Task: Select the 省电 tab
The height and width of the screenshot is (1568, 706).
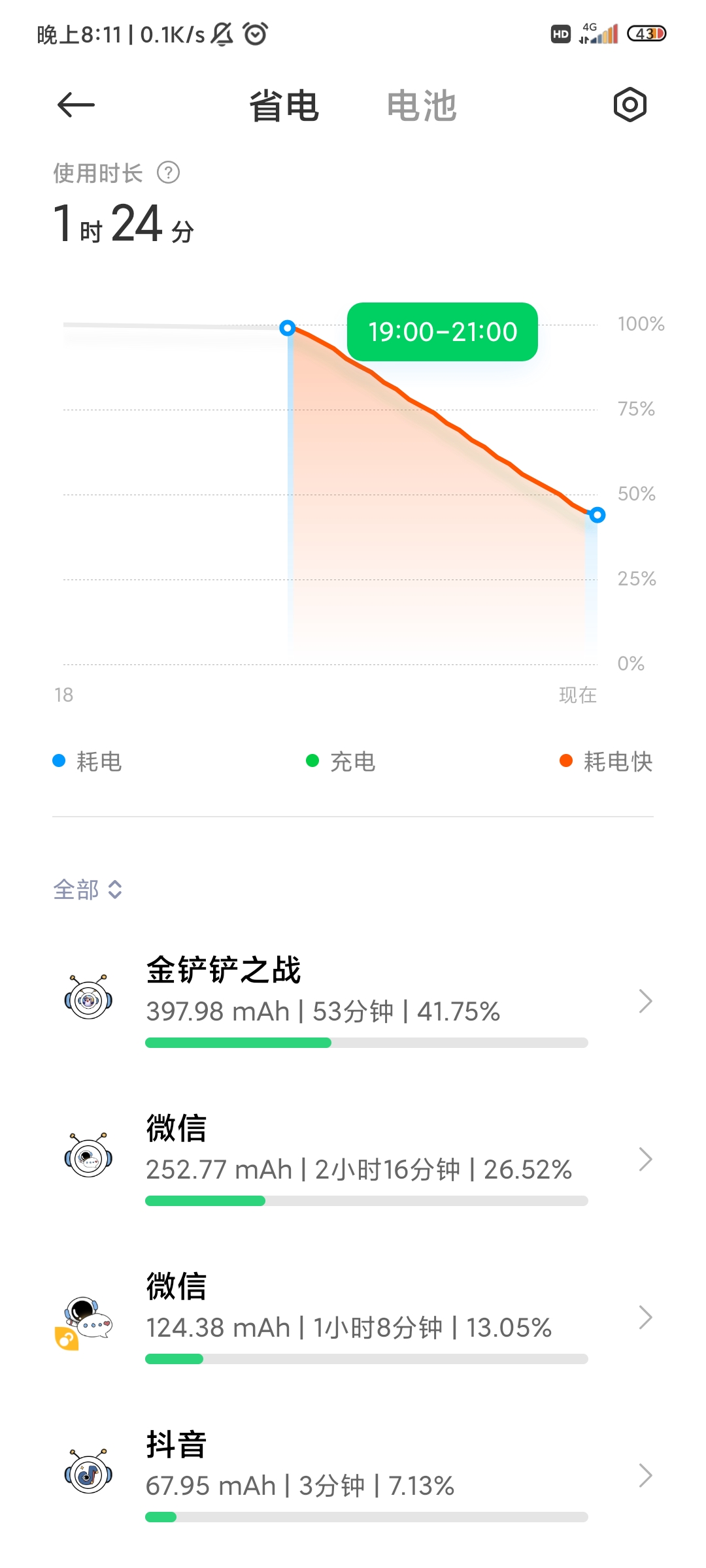Action: tap(284, 106)
